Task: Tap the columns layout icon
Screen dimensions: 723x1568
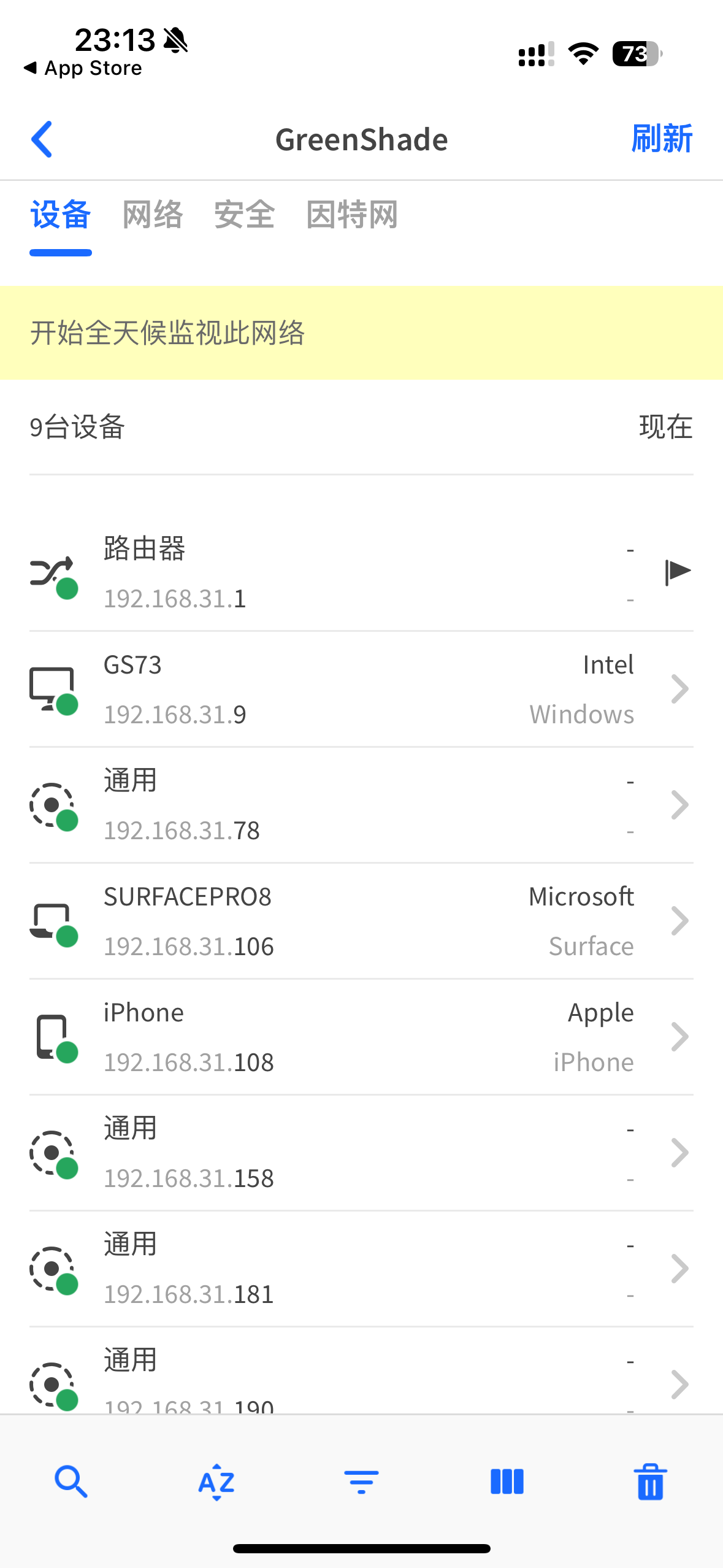Action: tap(507, 1482)
